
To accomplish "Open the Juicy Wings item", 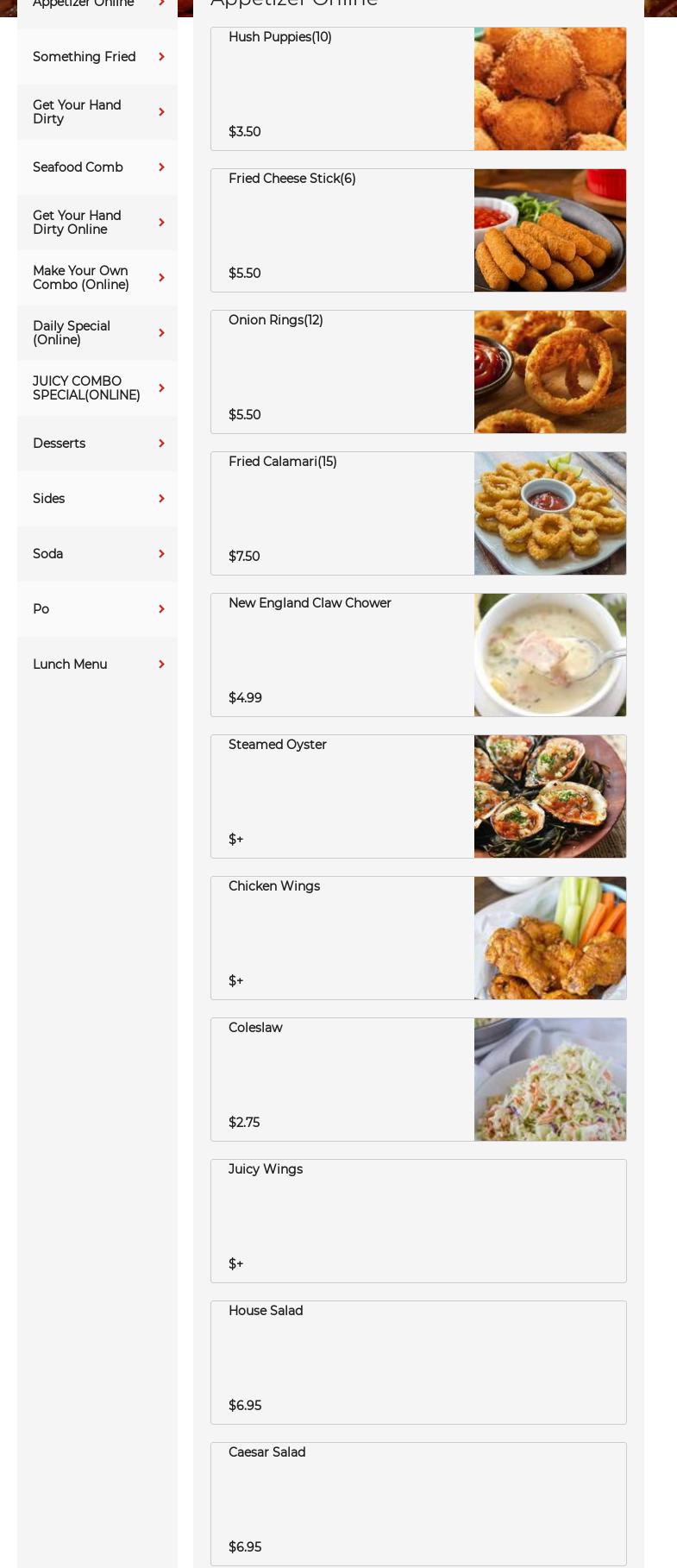I will click(418, 1221).
